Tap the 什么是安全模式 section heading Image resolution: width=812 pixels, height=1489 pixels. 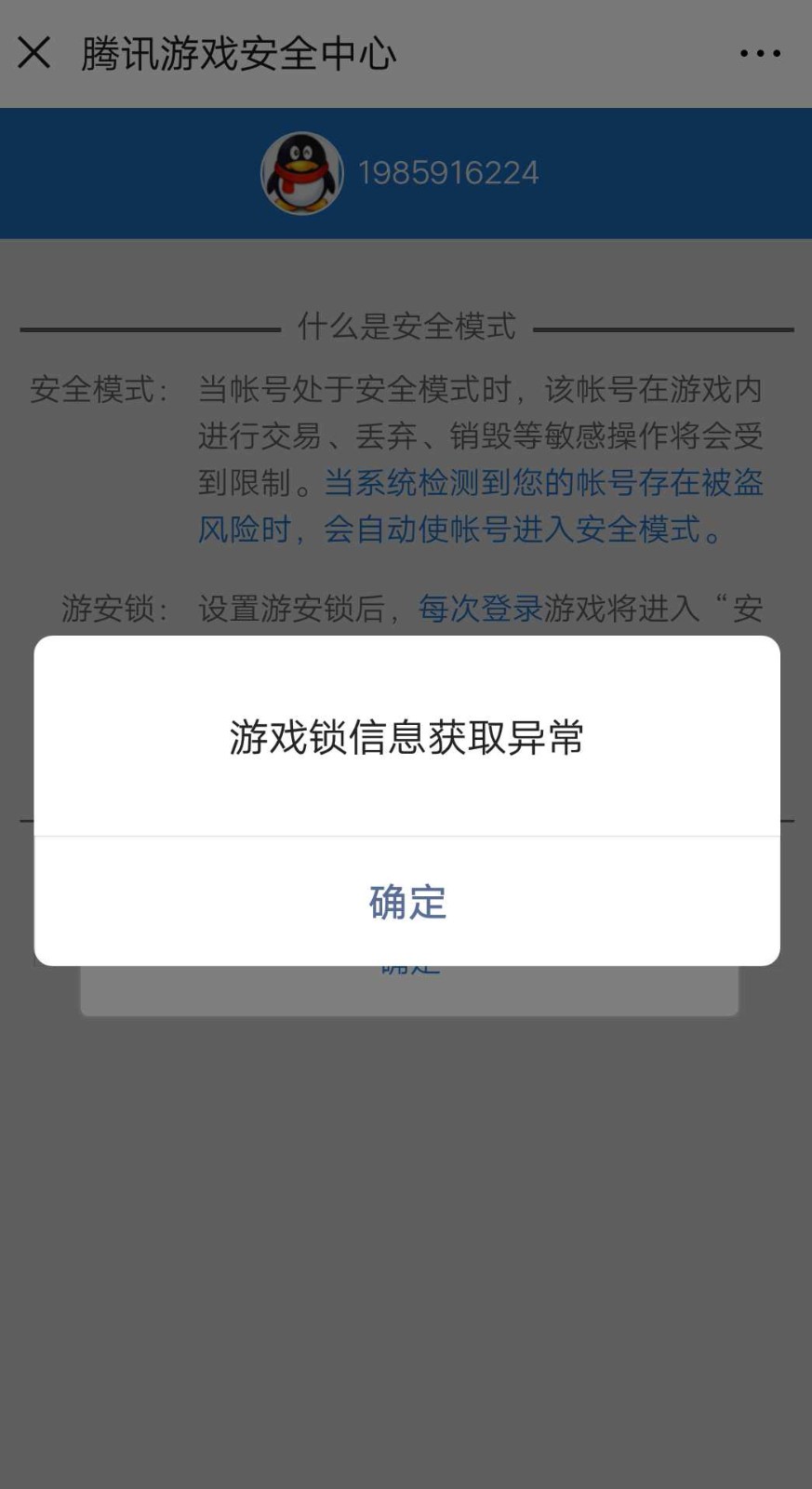[x=406, y=326]
